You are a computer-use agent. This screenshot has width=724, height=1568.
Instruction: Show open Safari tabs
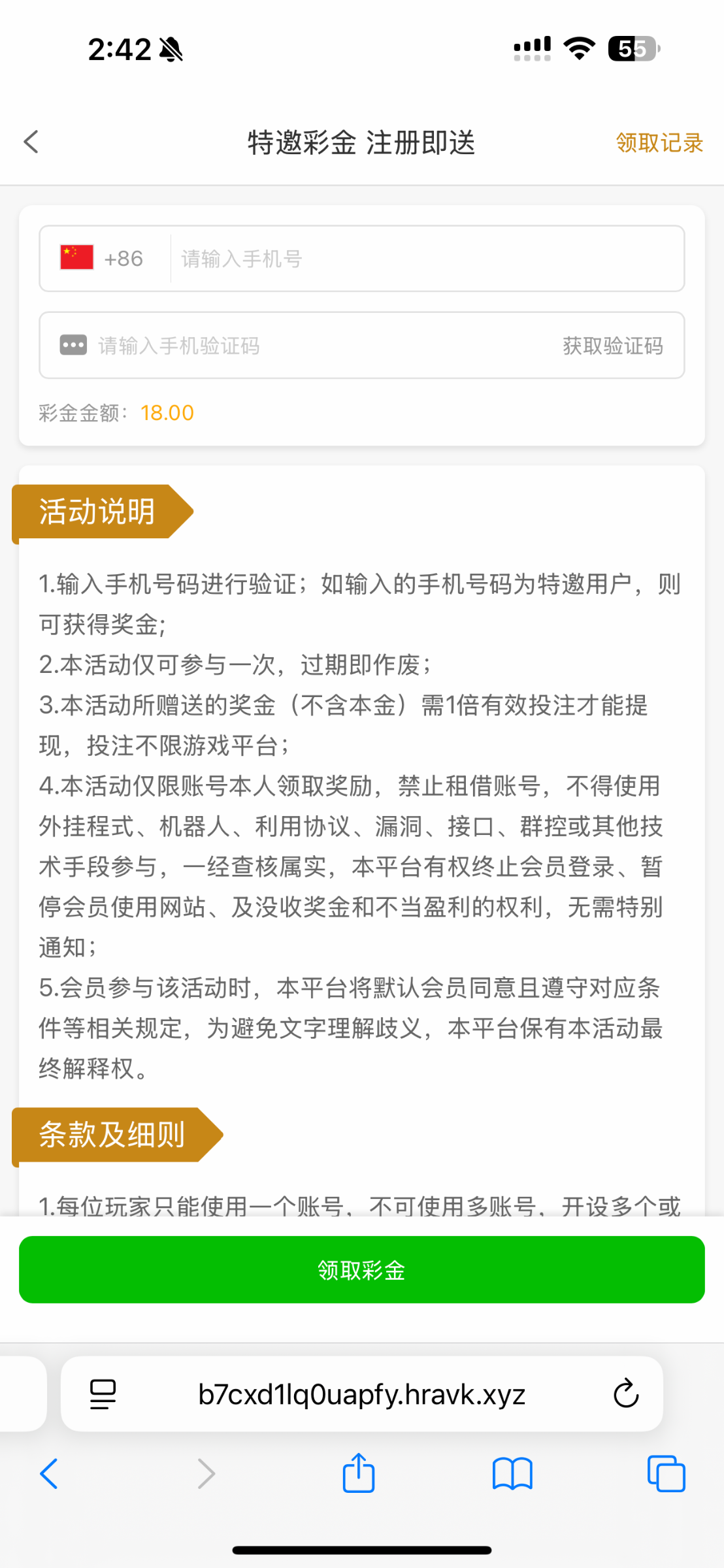coord(666,1474)
